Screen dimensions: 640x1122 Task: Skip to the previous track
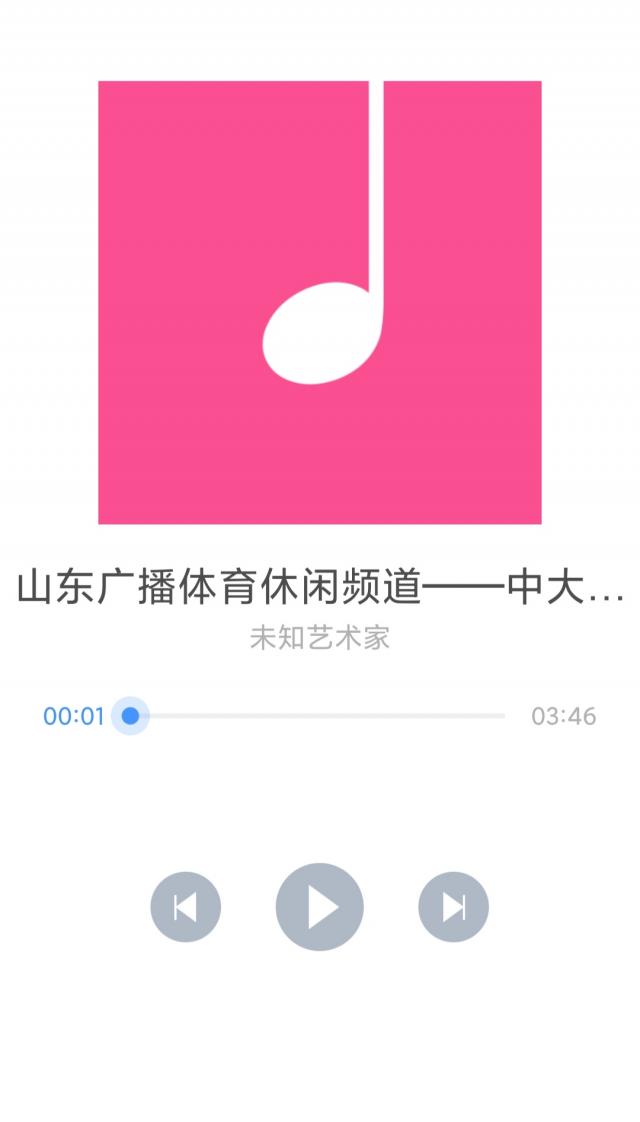pyautogui.click(x=185, y=907)
